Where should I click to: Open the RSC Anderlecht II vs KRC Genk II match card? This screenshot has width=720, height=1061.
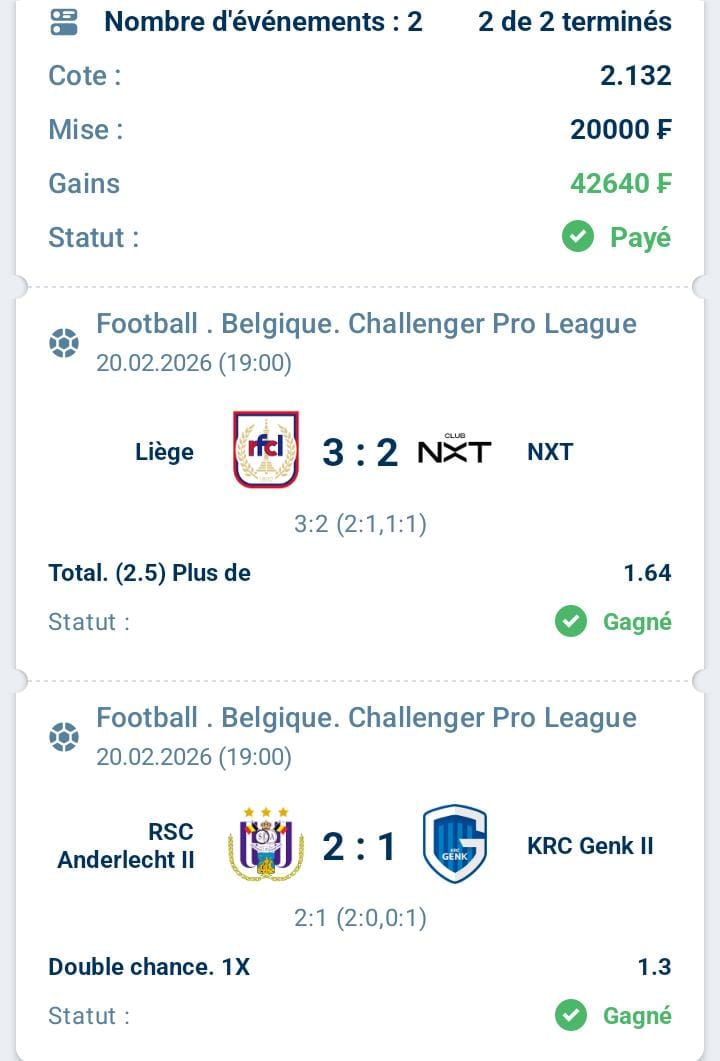(360, 847)
